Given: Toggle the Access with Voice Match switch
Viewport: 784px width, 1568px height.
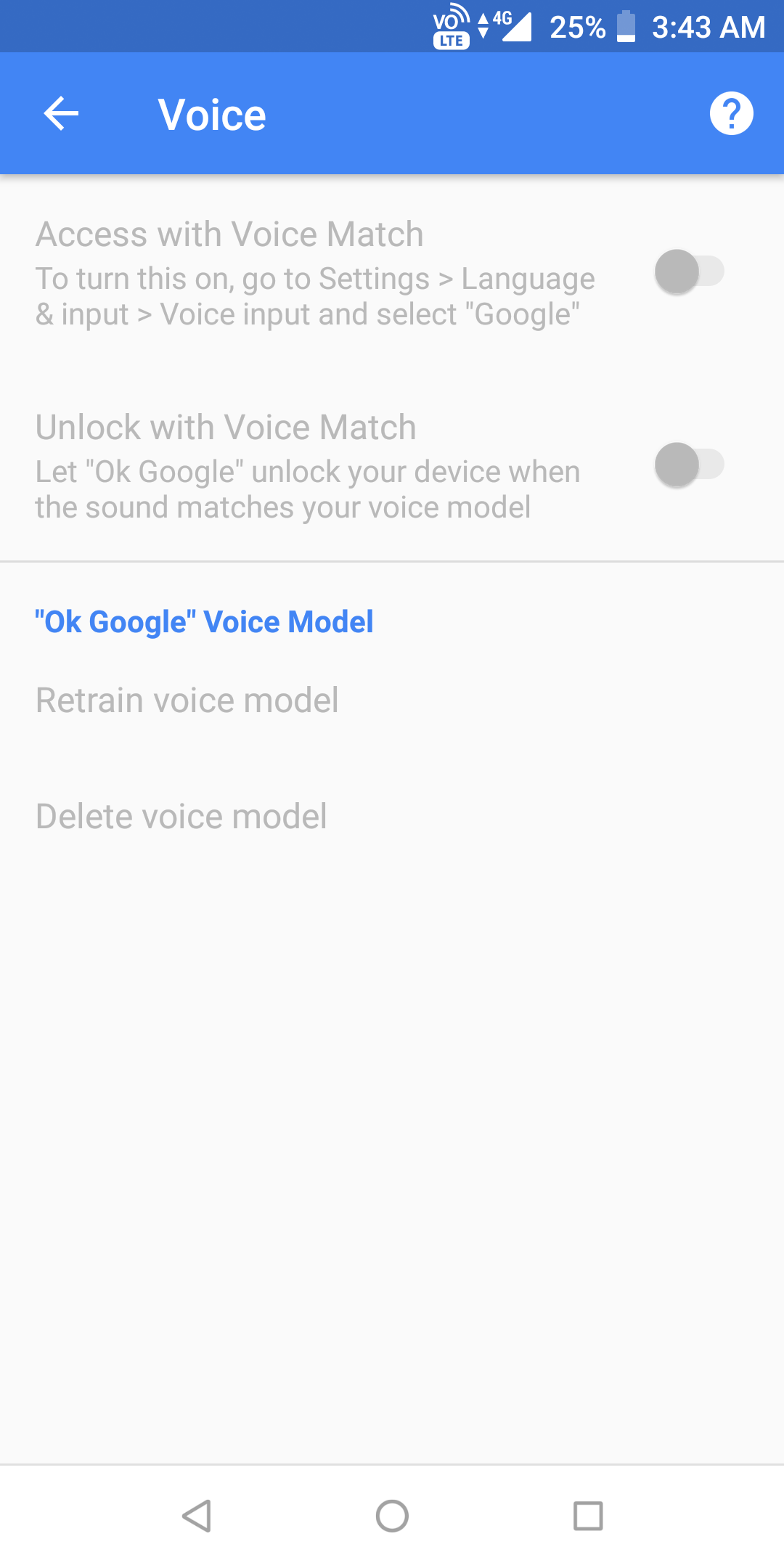Looking at the screenshot, I should [689, 271].
